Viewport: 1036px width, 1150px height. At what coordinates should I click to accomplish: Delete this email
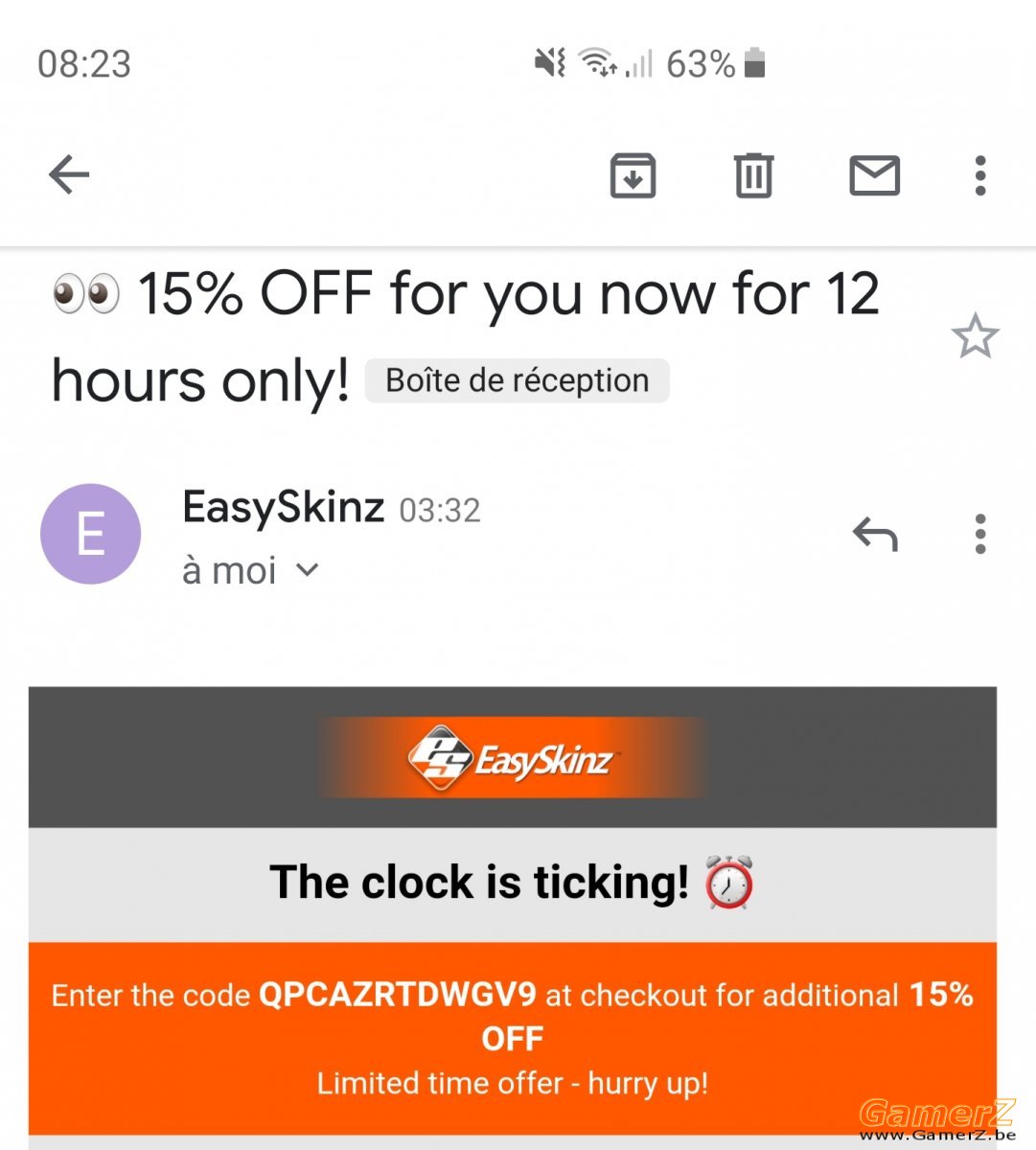[x=753, y=175]
